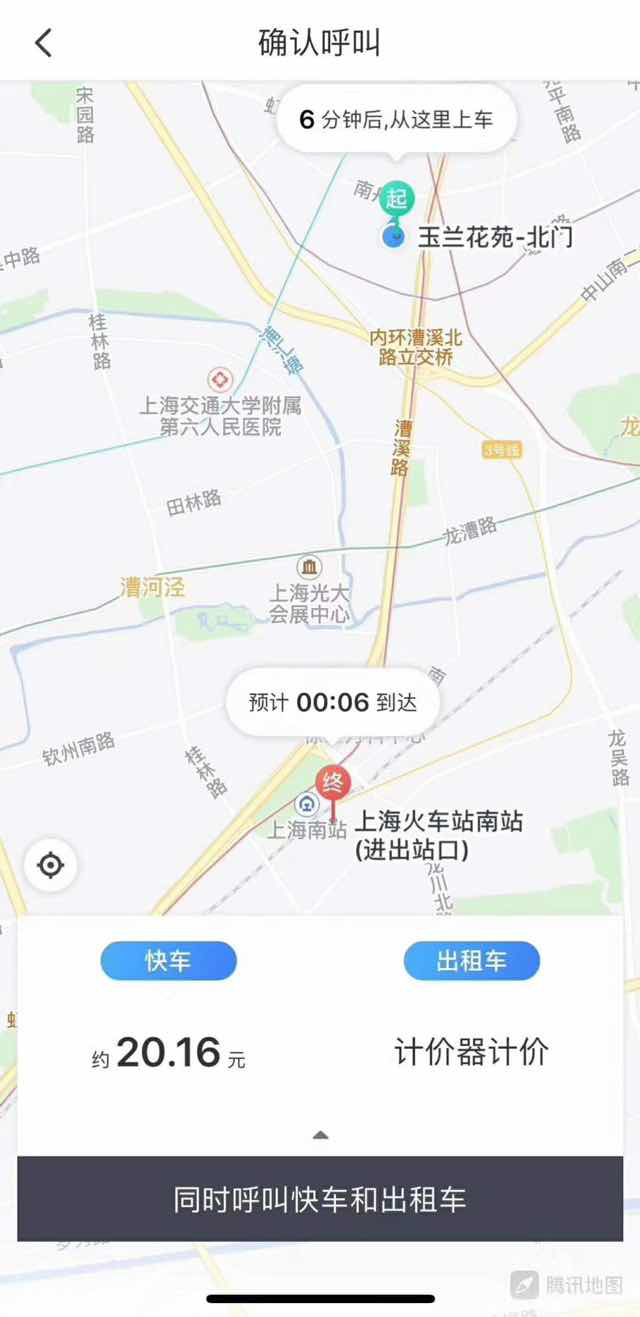Tap the 起 pickup marker at 玉兰花苑-北门
The width and height of the screenshot is (640, 1317).
[x=397, y=199]
